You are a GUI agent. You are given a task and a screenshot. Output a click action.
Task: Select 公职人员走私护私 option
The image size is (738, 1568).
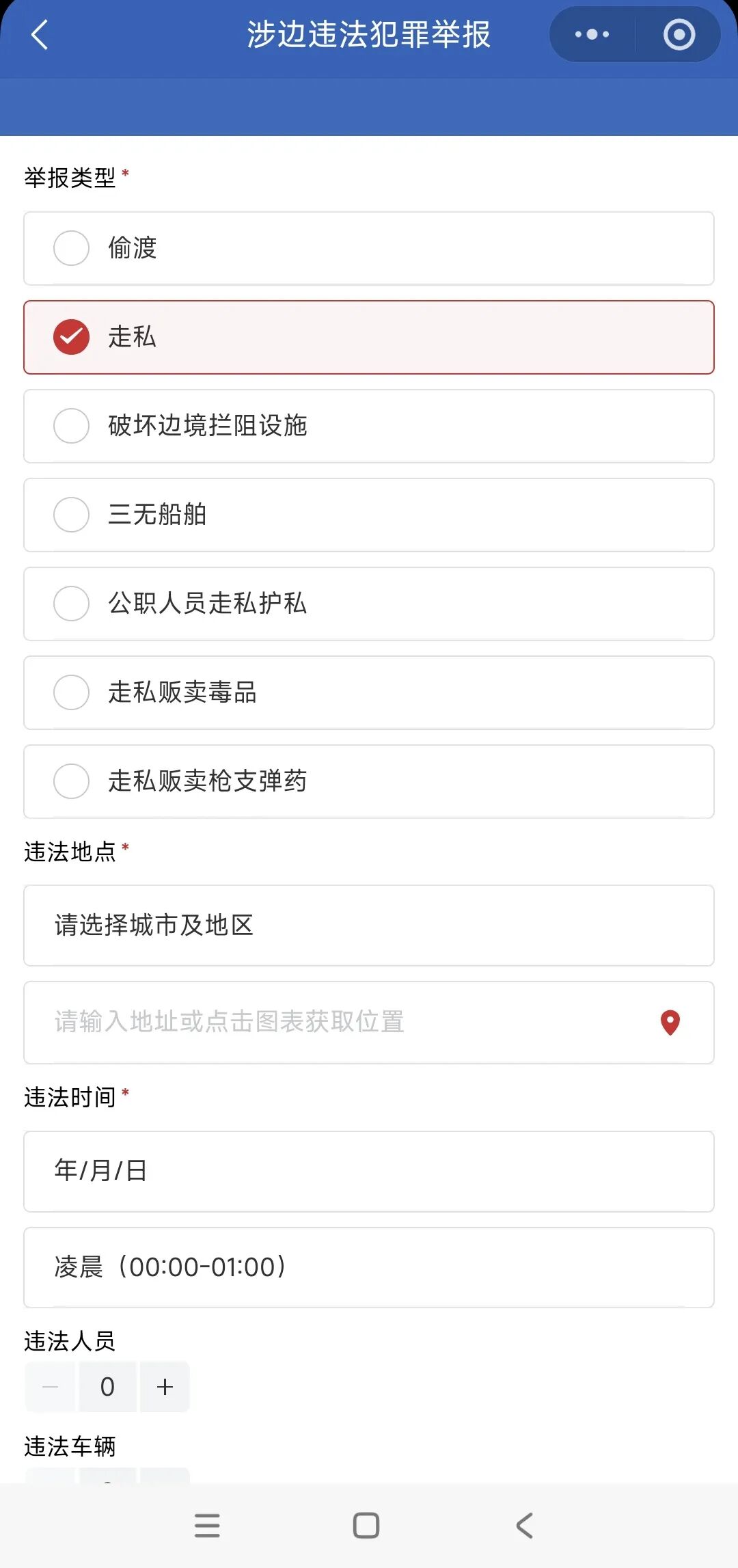[369, 604]
